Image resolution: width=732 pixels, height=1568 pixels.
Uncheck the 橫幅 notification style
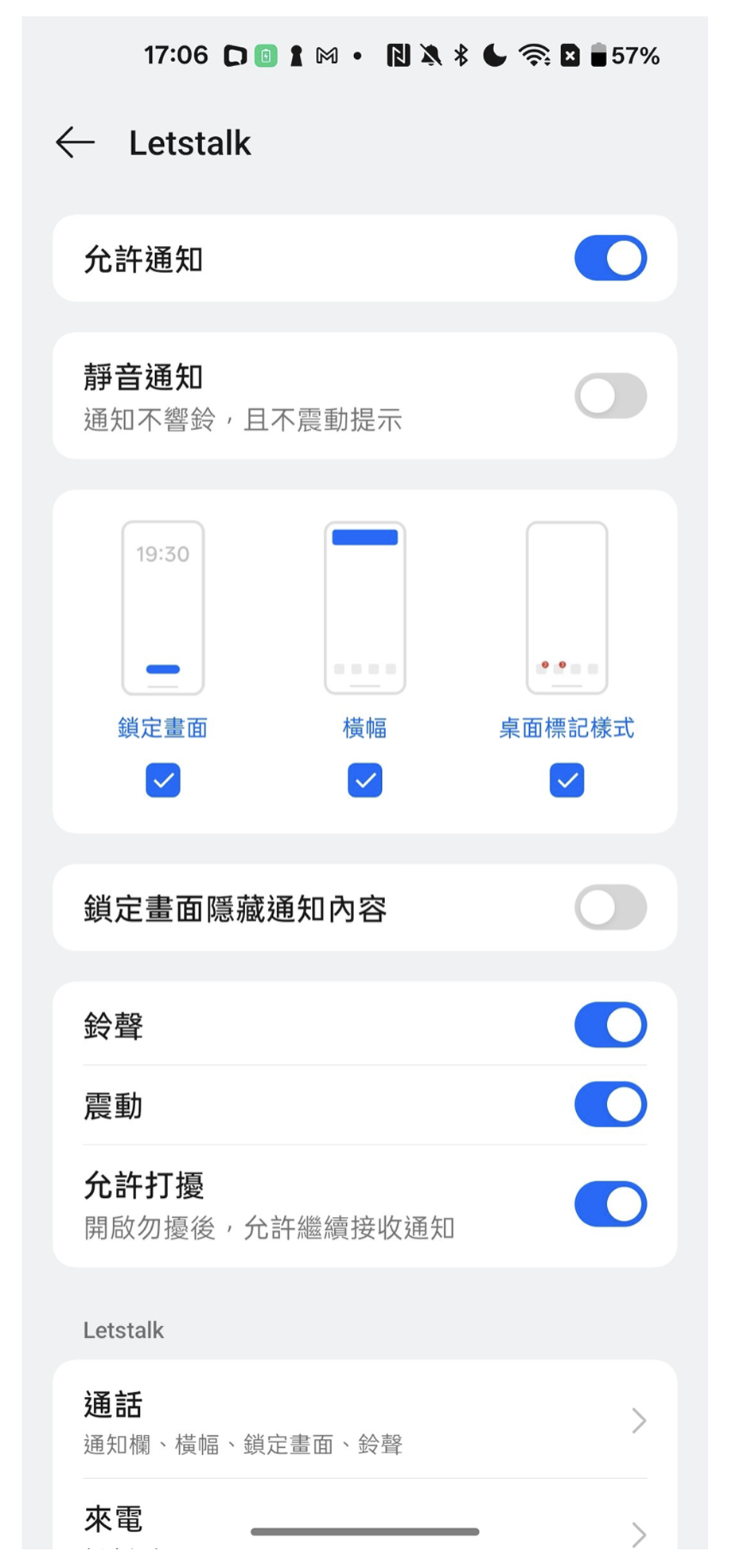pyautogui.click(x=365, y=780)
